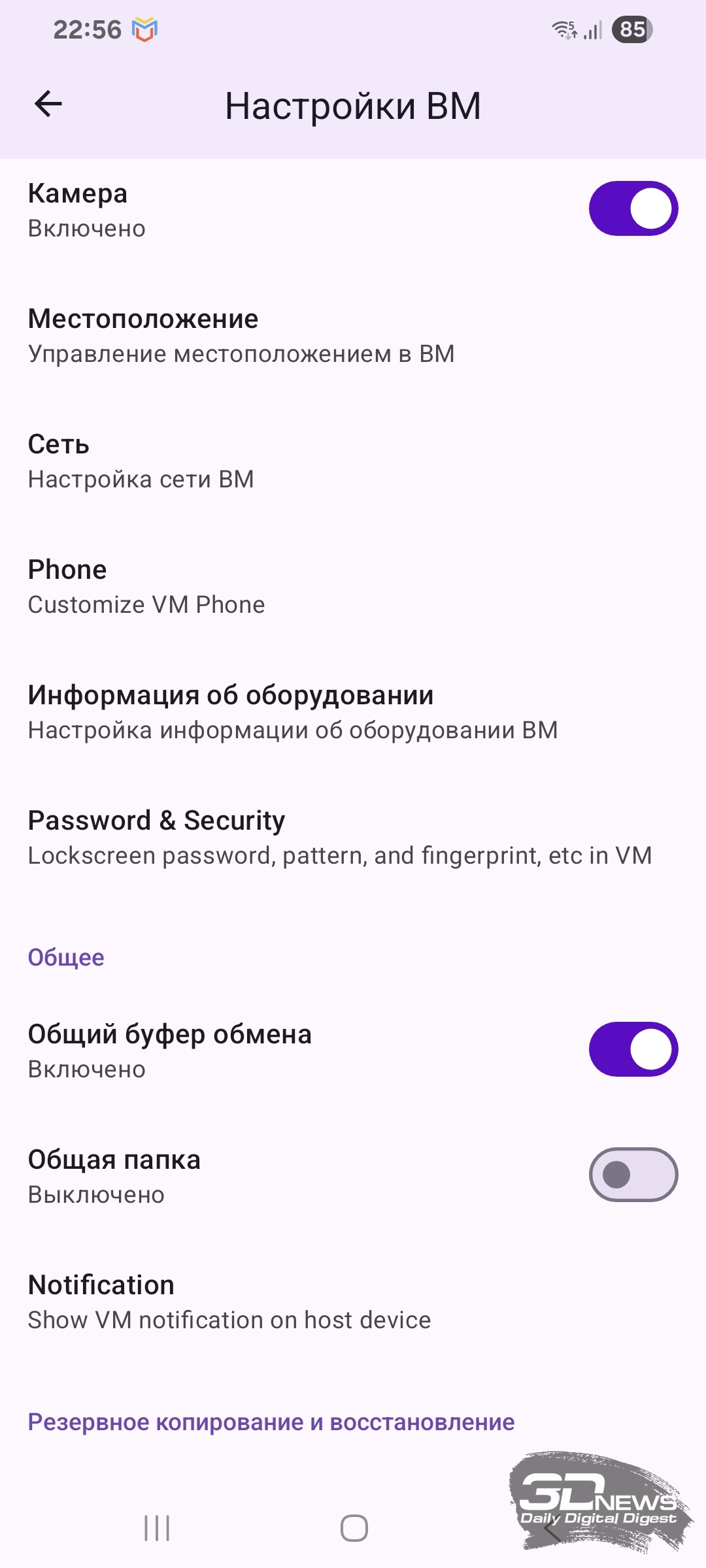
Task: Open Notification settings row
Action: tap(229, 1301)
